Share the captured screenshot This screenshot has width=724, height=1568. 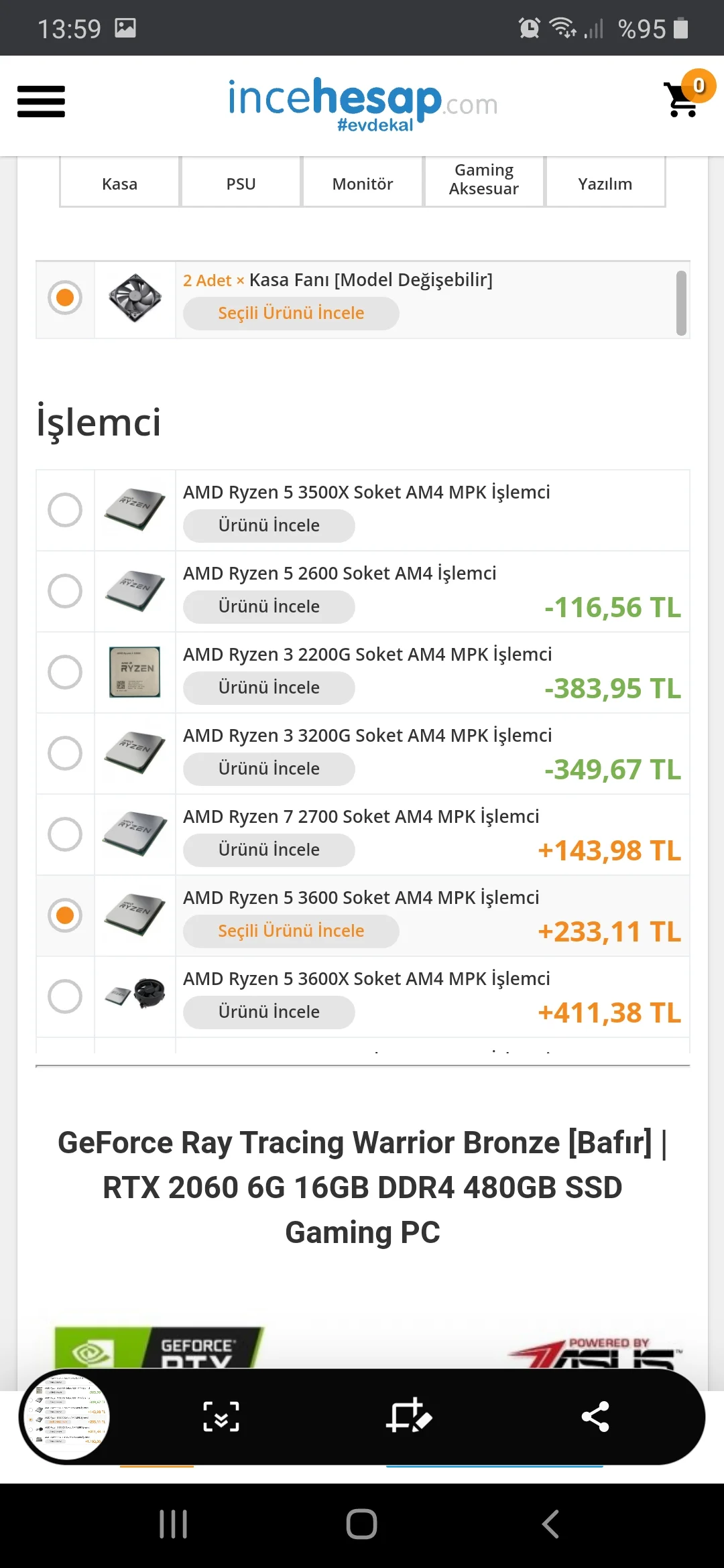point(595,1417)
